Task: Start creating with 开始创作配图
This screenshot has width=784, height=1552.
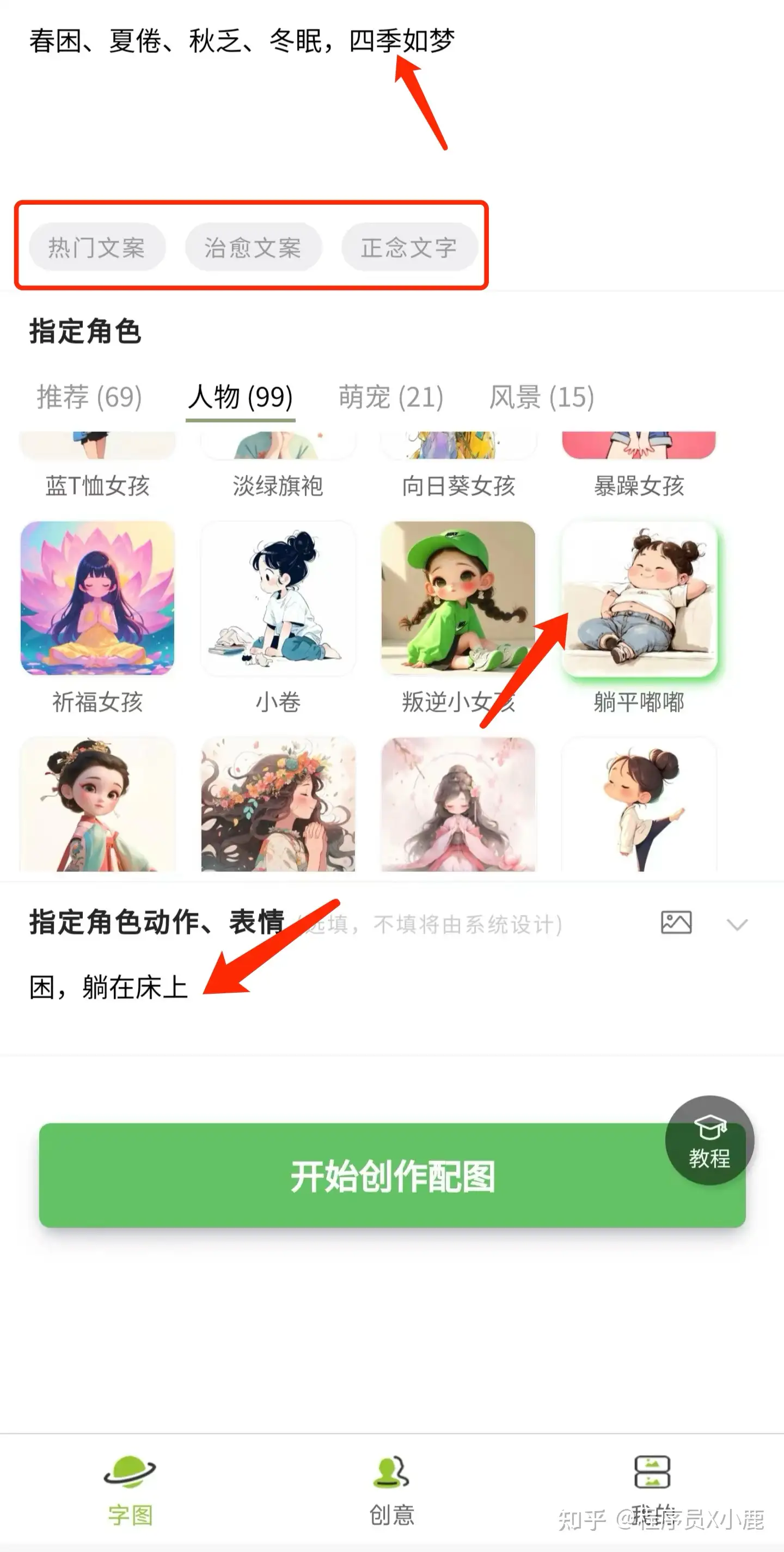Action: click(362, 1176)
